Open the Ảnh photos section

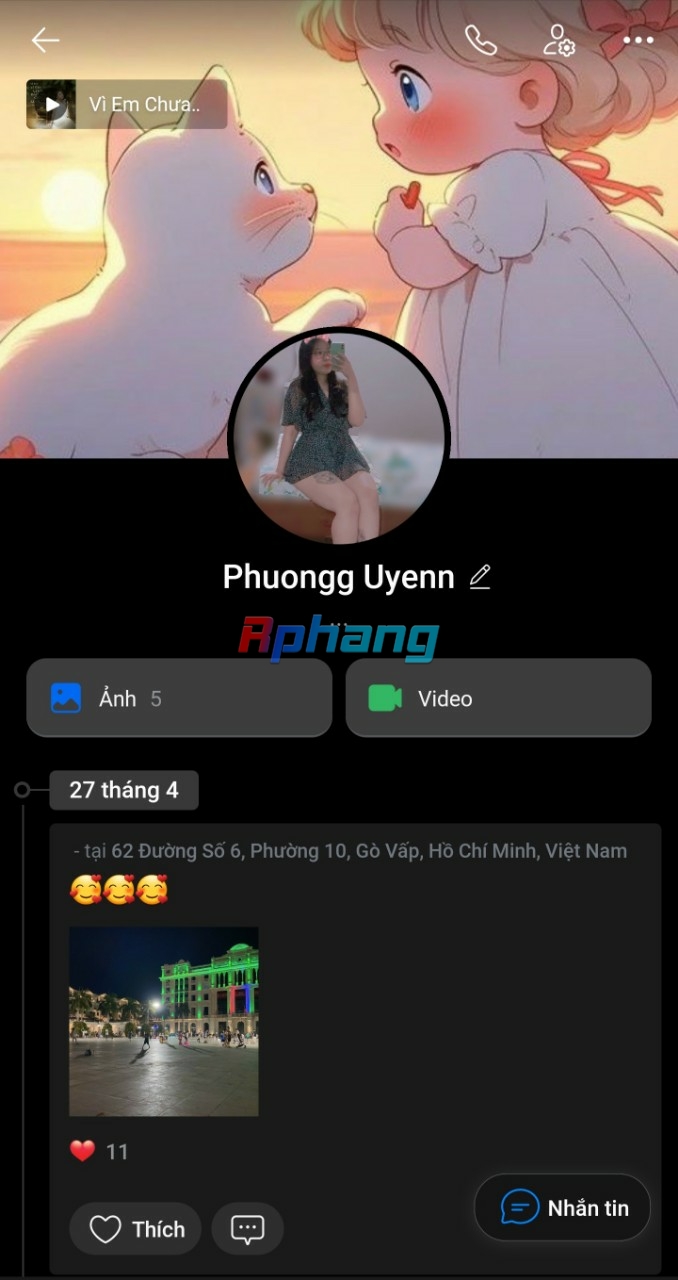179,698
